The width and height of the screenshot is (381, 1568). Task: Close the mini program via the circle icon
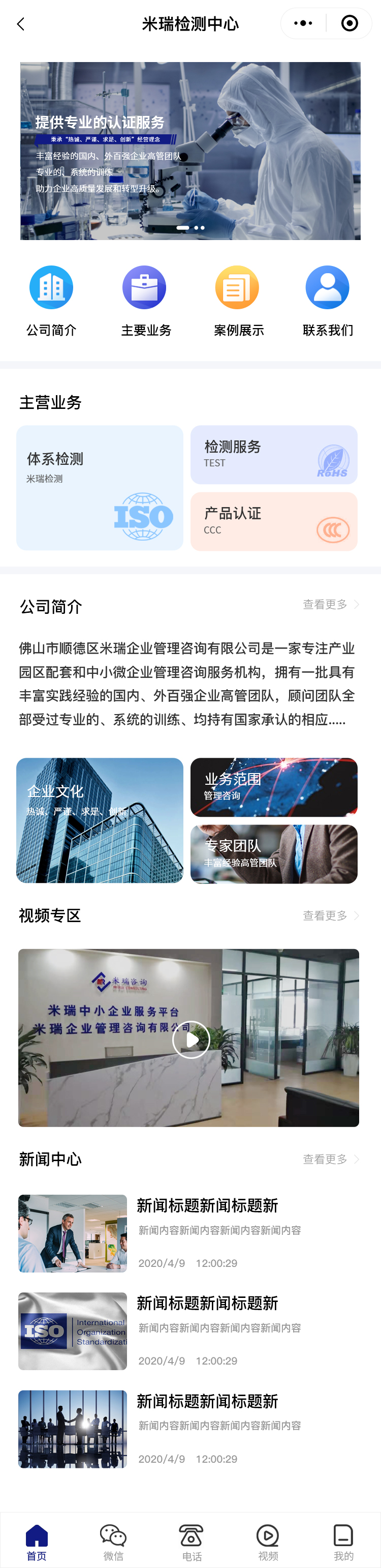point(350,24)
